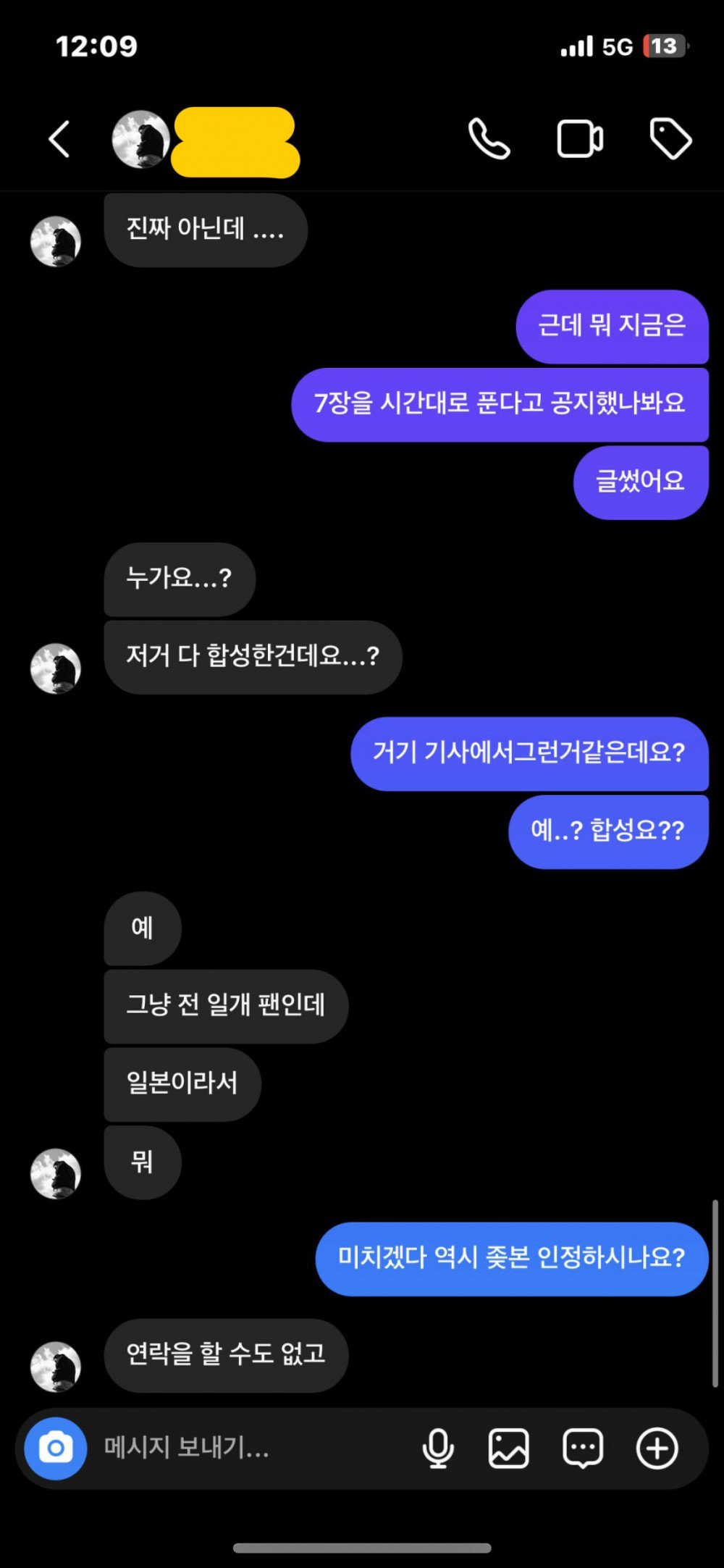Start a video call

coord(579,138)
